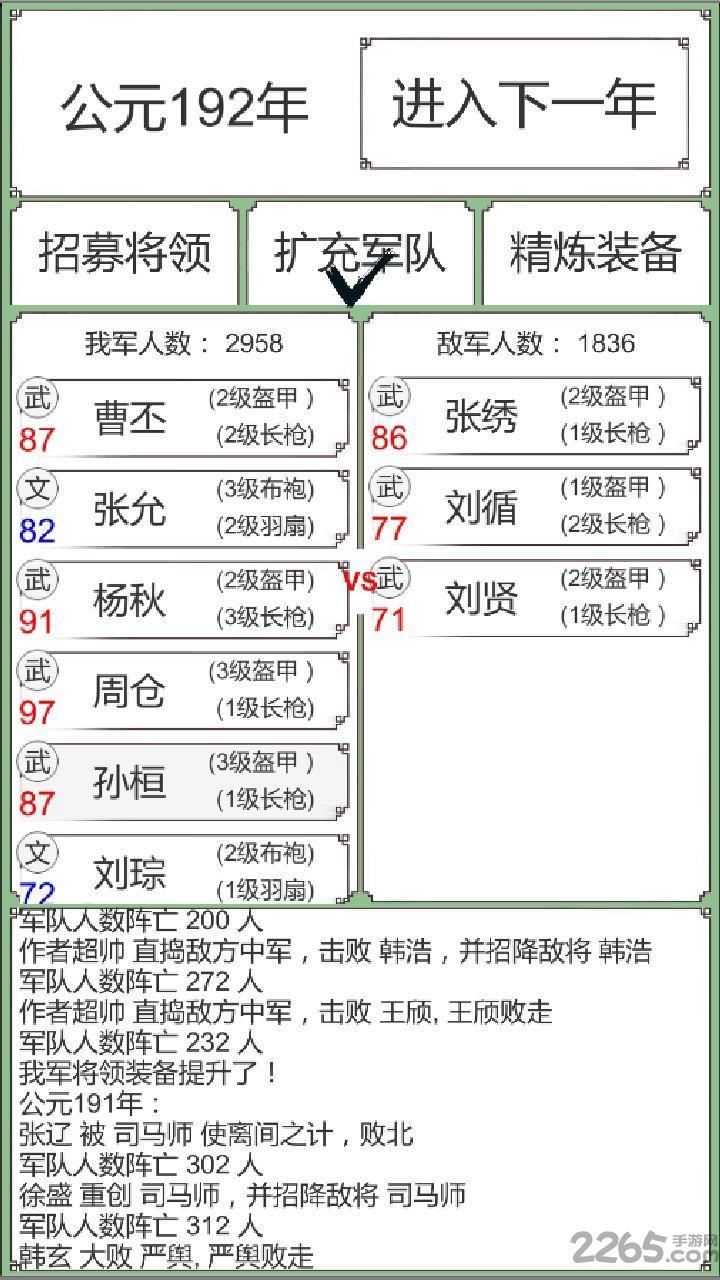Choose general 杨秋 from my army
The width and height of the screenshot is (720, 1280).
[185, 599]
